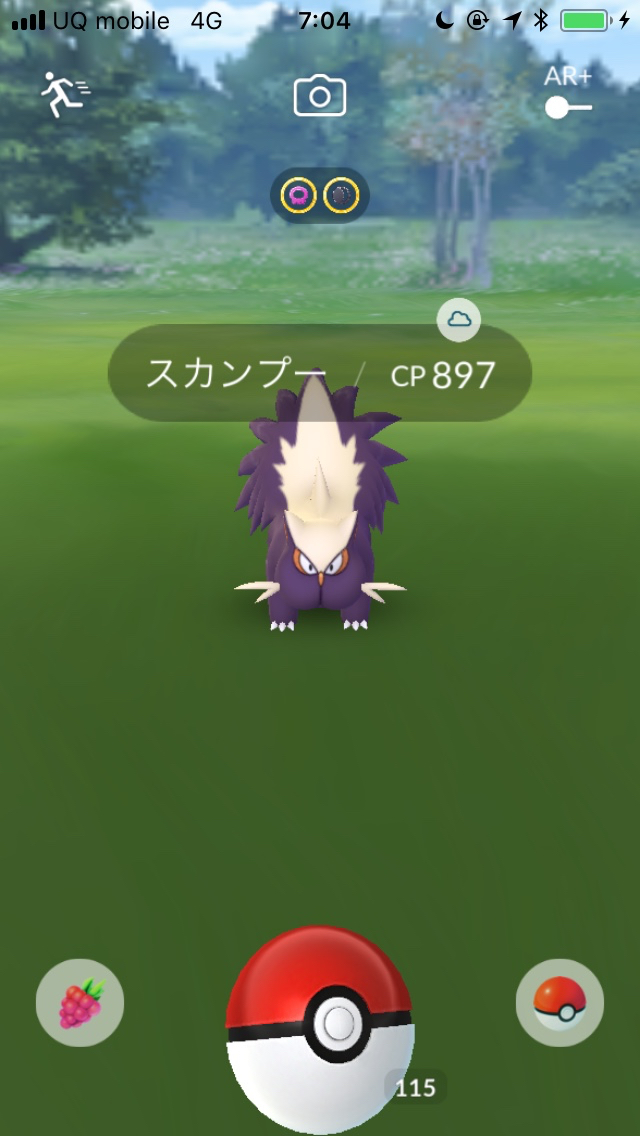This screenshot has width=640, height=1136.
Task: Tap the cloudy weather boost icon
Action: coord(459,320)
